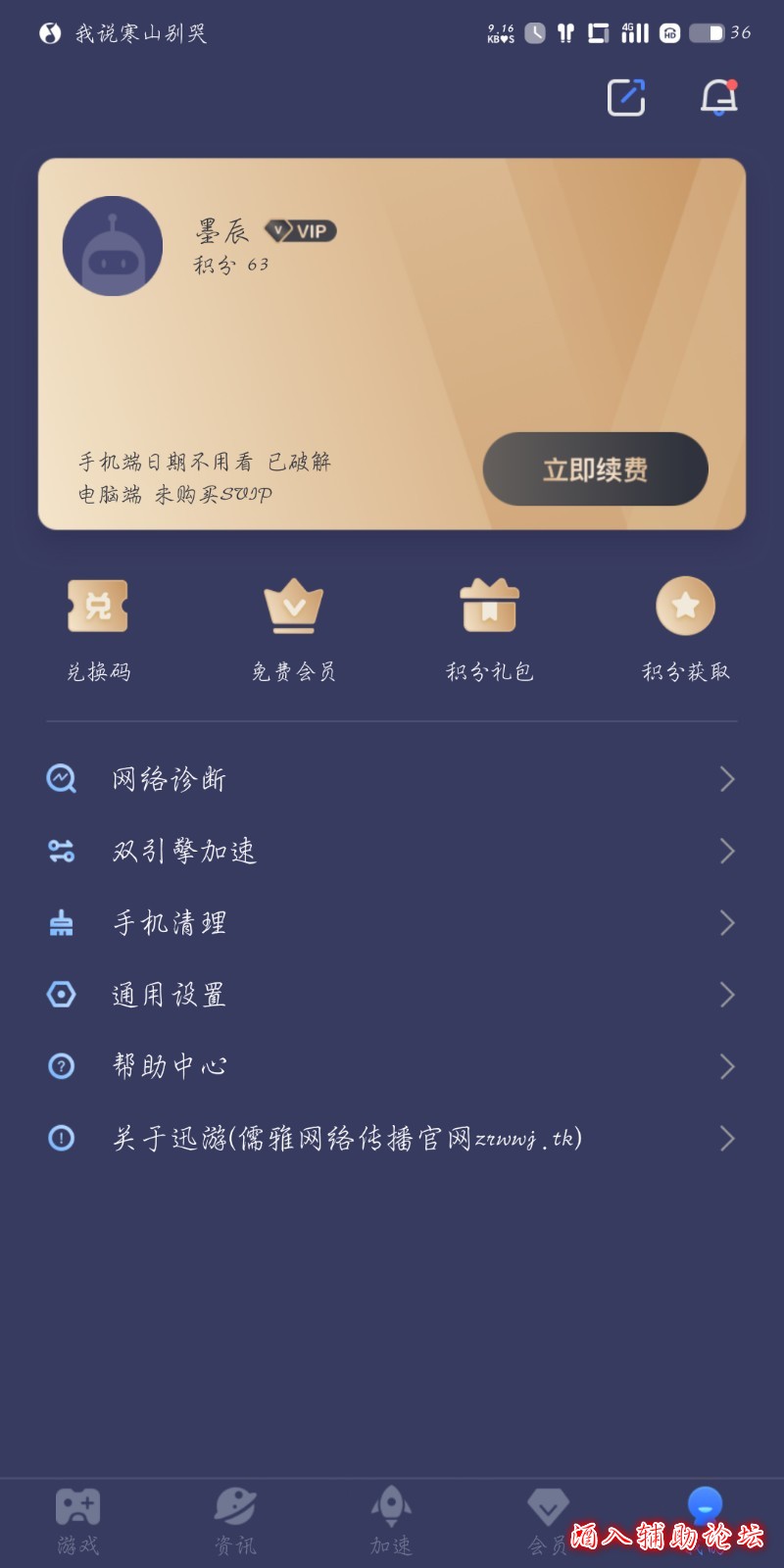The image size is (784, 1568).
Task: Open 积分获取 earn points
Action: 686,627
